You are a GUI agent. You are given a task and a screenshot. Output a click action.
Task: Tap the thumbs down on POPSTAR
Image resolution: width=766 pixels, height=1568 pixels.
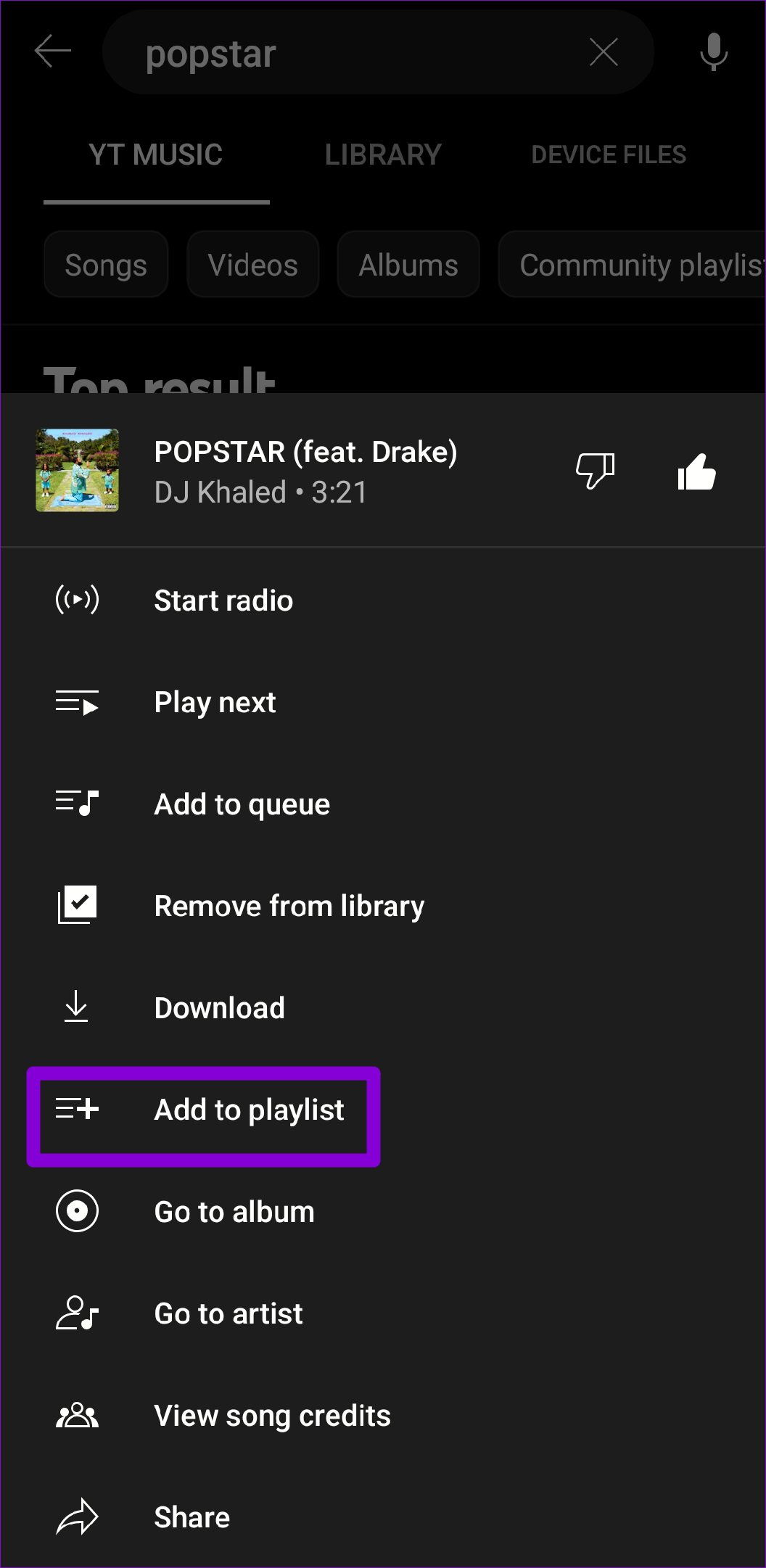click(x=595, y=471)
